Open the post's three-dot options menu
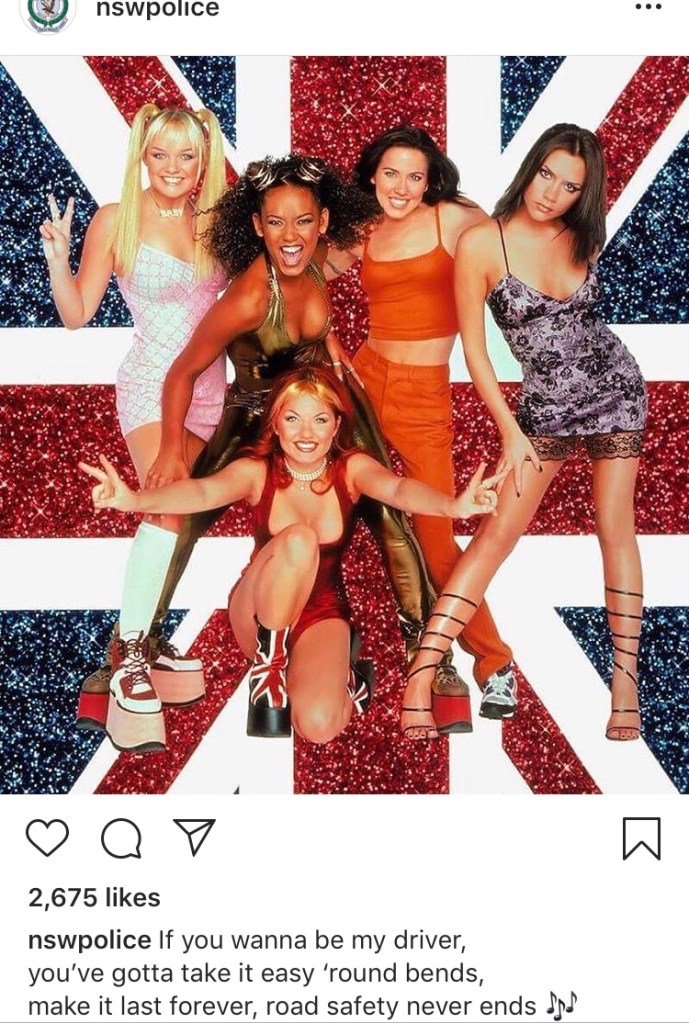689x1023 pixels. click(x=648, y=7)
